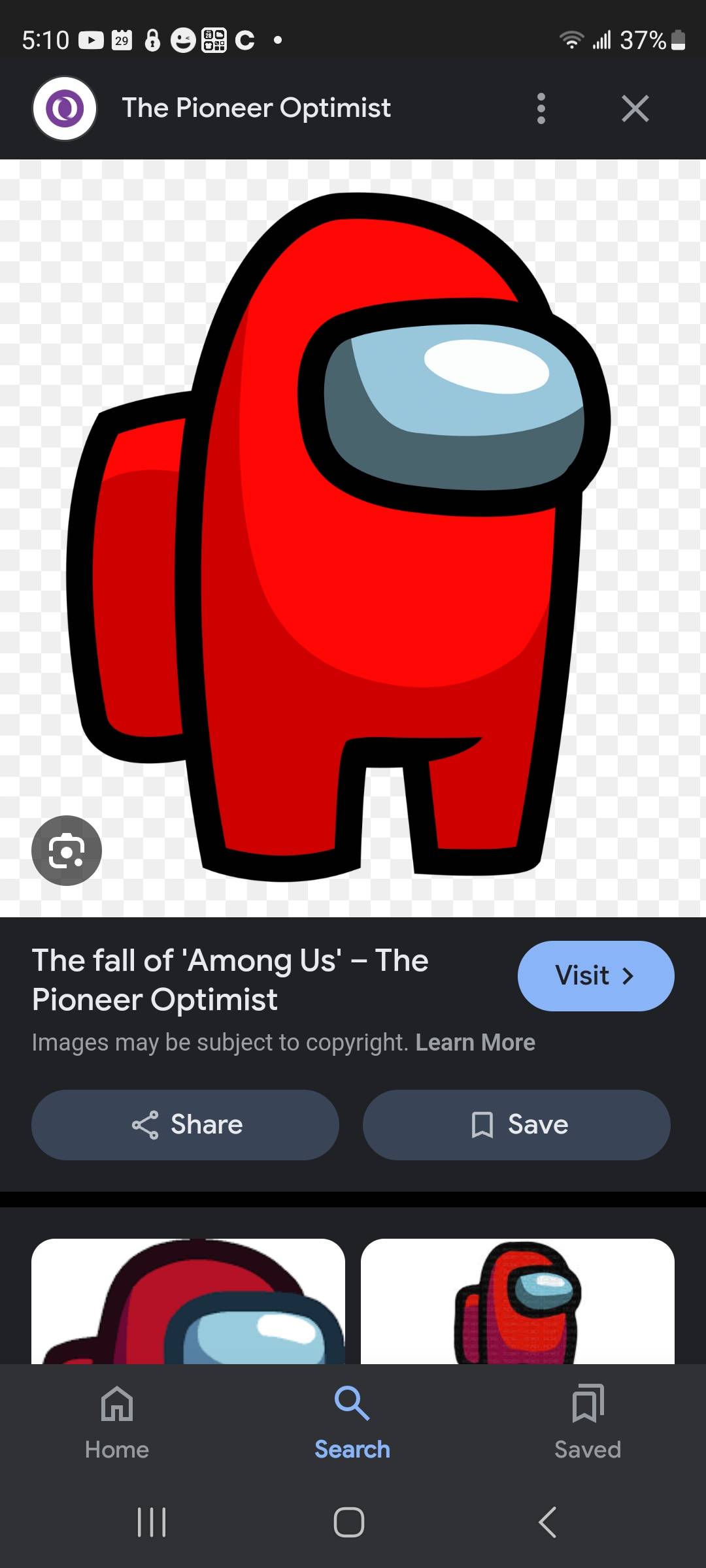Search this image with Lens

tap(67, 851)
